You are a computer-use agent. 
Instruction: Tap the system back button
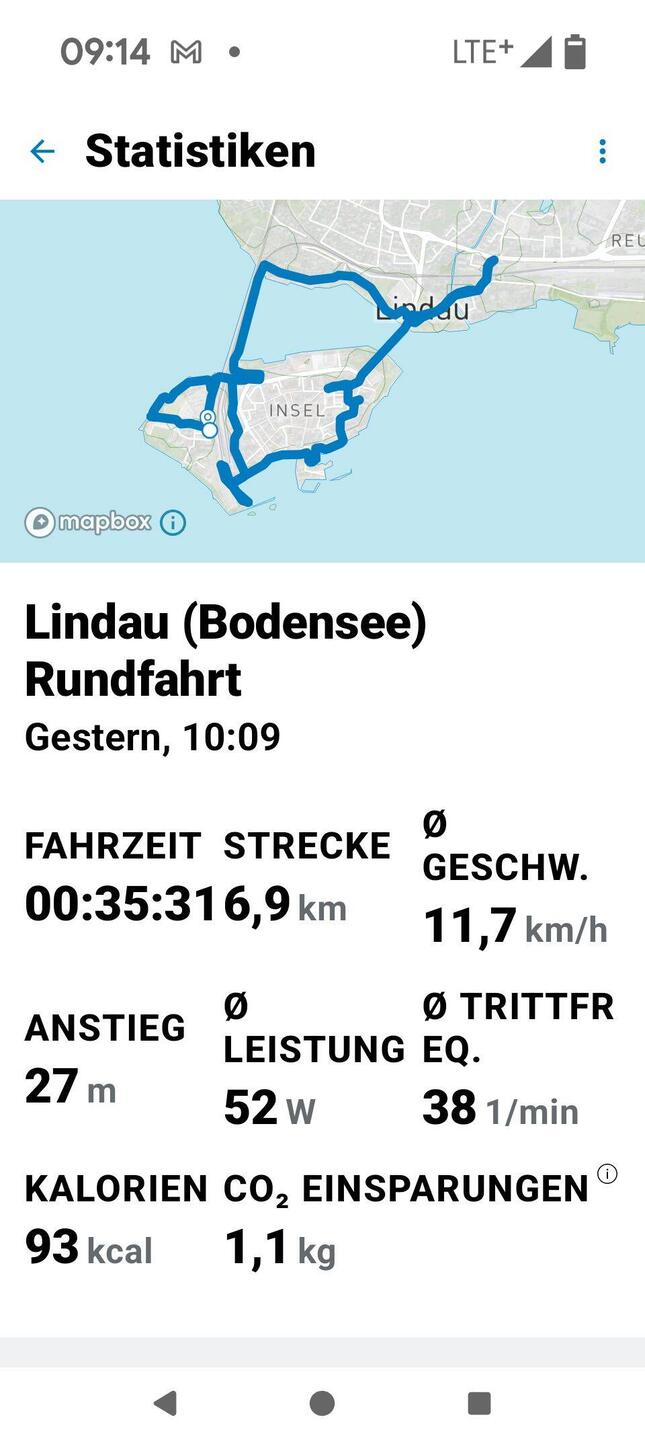(x=165, y=1403)
